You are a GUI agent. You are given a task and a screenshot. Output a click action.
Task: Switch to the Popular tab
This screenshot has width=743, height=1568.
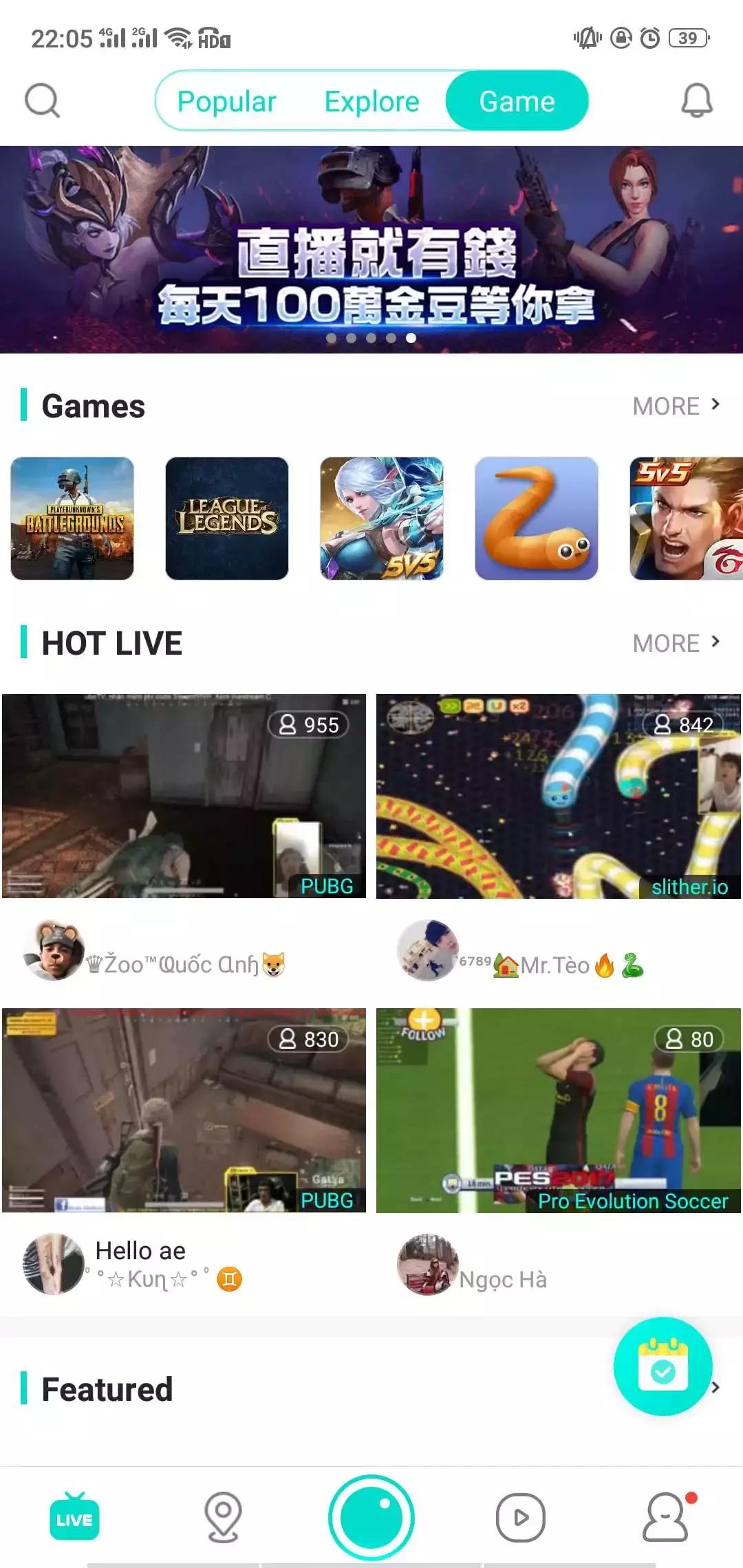tap(226, 101)
